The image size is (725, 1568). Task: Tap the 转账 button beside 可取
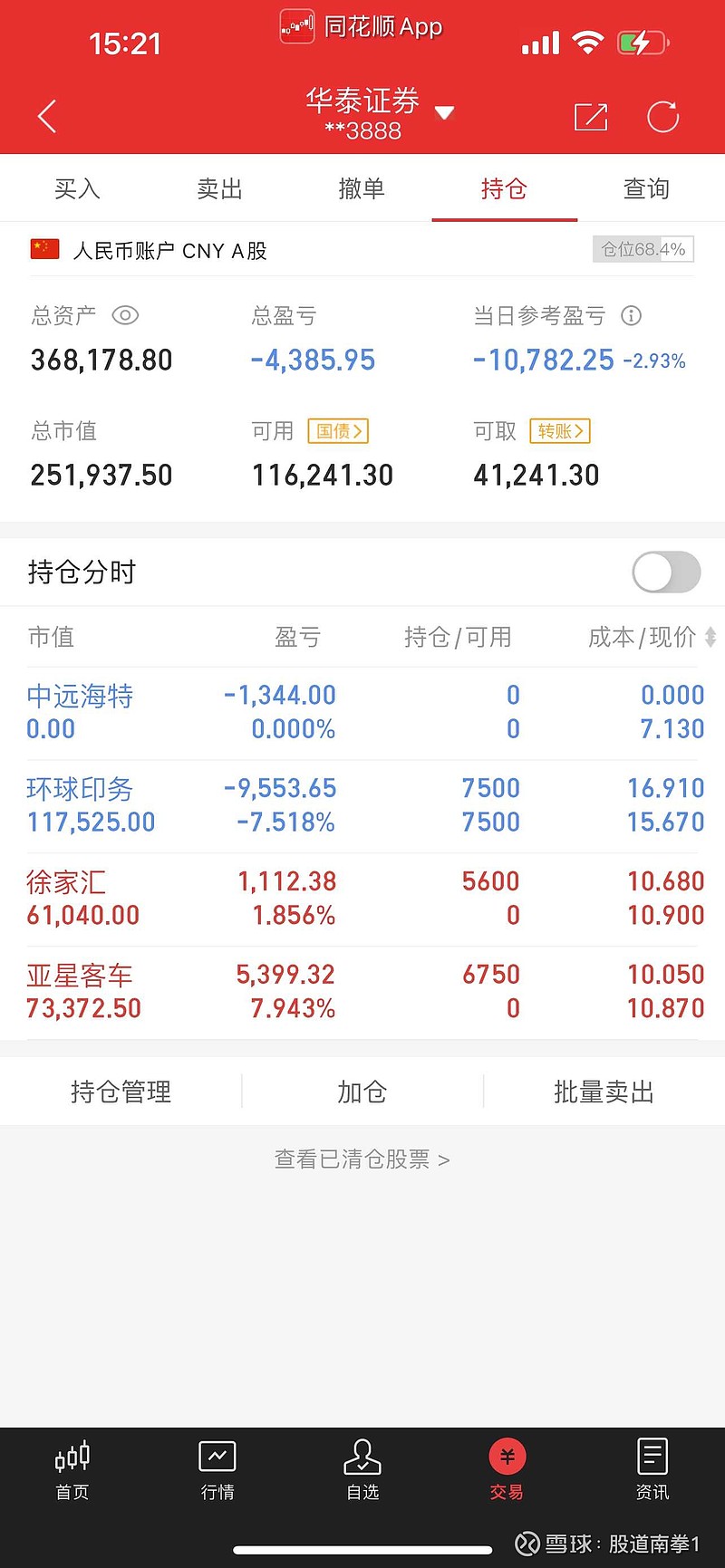[560, 431]
